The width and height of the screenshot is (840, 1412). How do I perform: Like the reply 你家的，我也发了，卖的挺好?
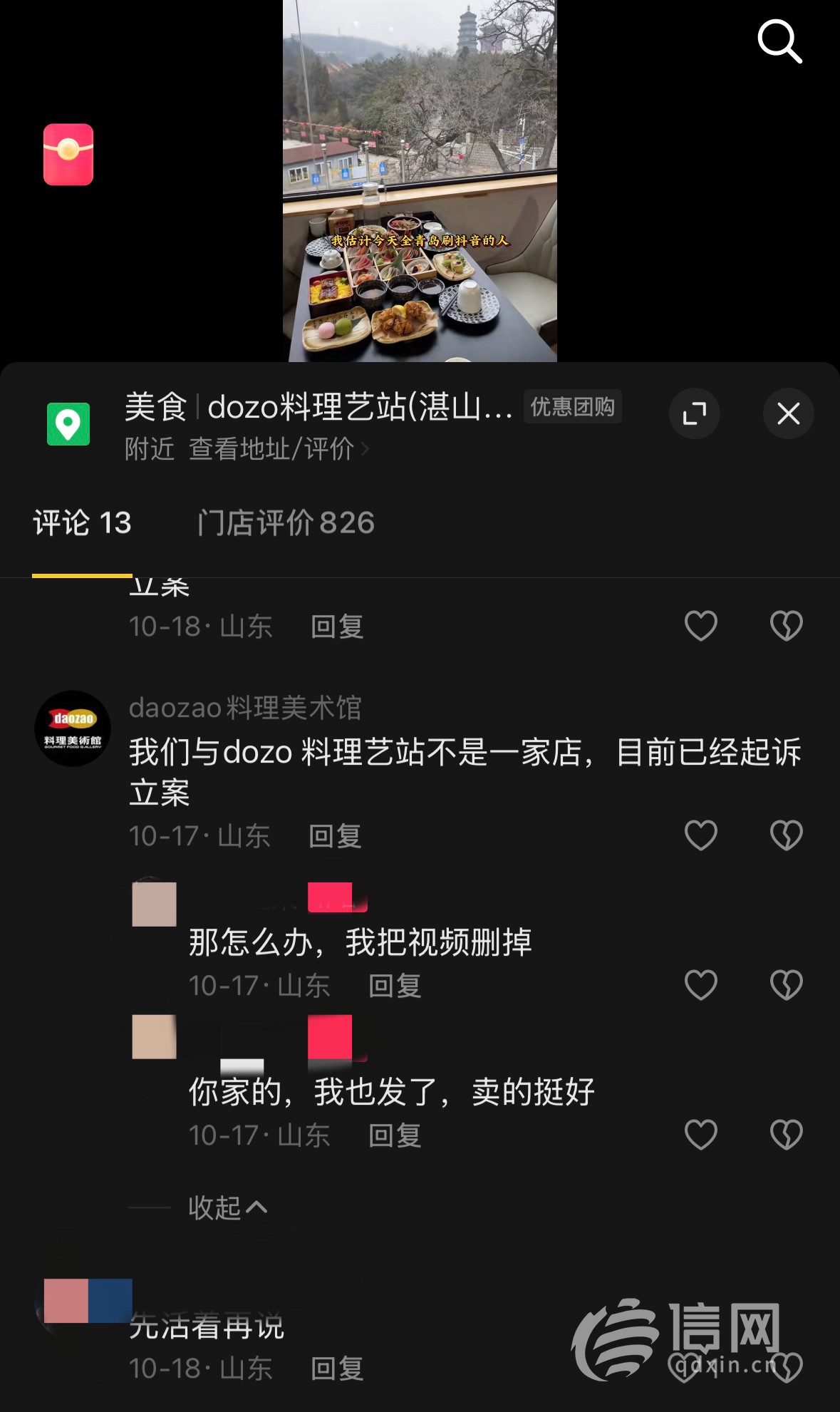700,1135
